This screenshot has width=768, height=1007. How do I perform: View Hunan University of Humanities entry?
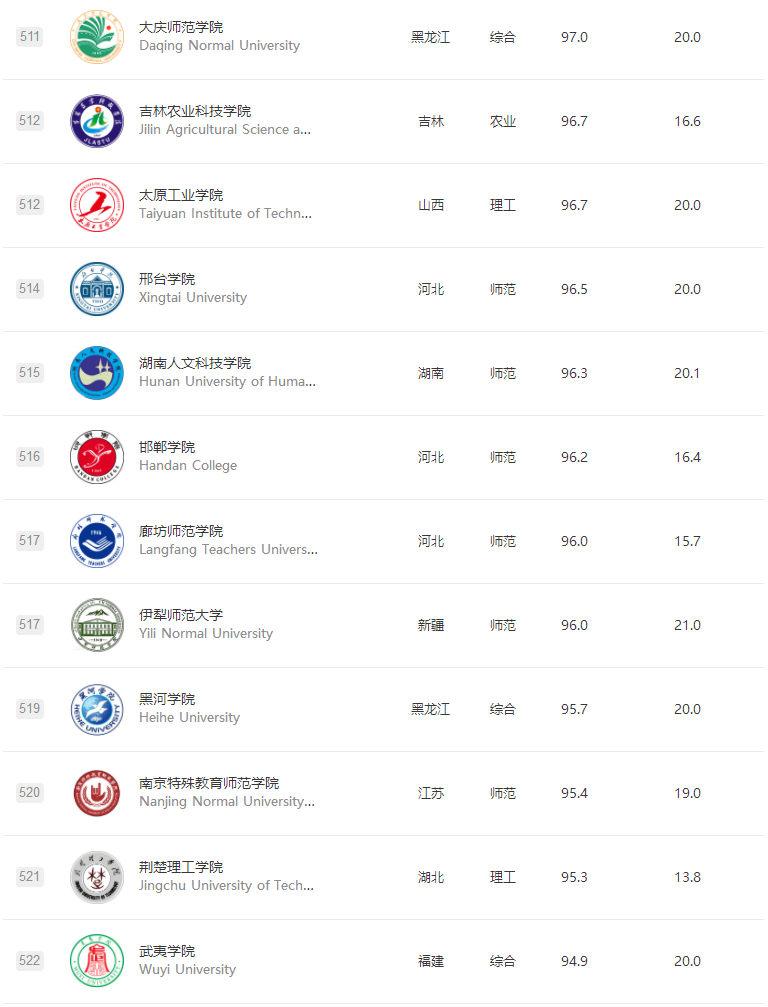[x=195, y=364]
